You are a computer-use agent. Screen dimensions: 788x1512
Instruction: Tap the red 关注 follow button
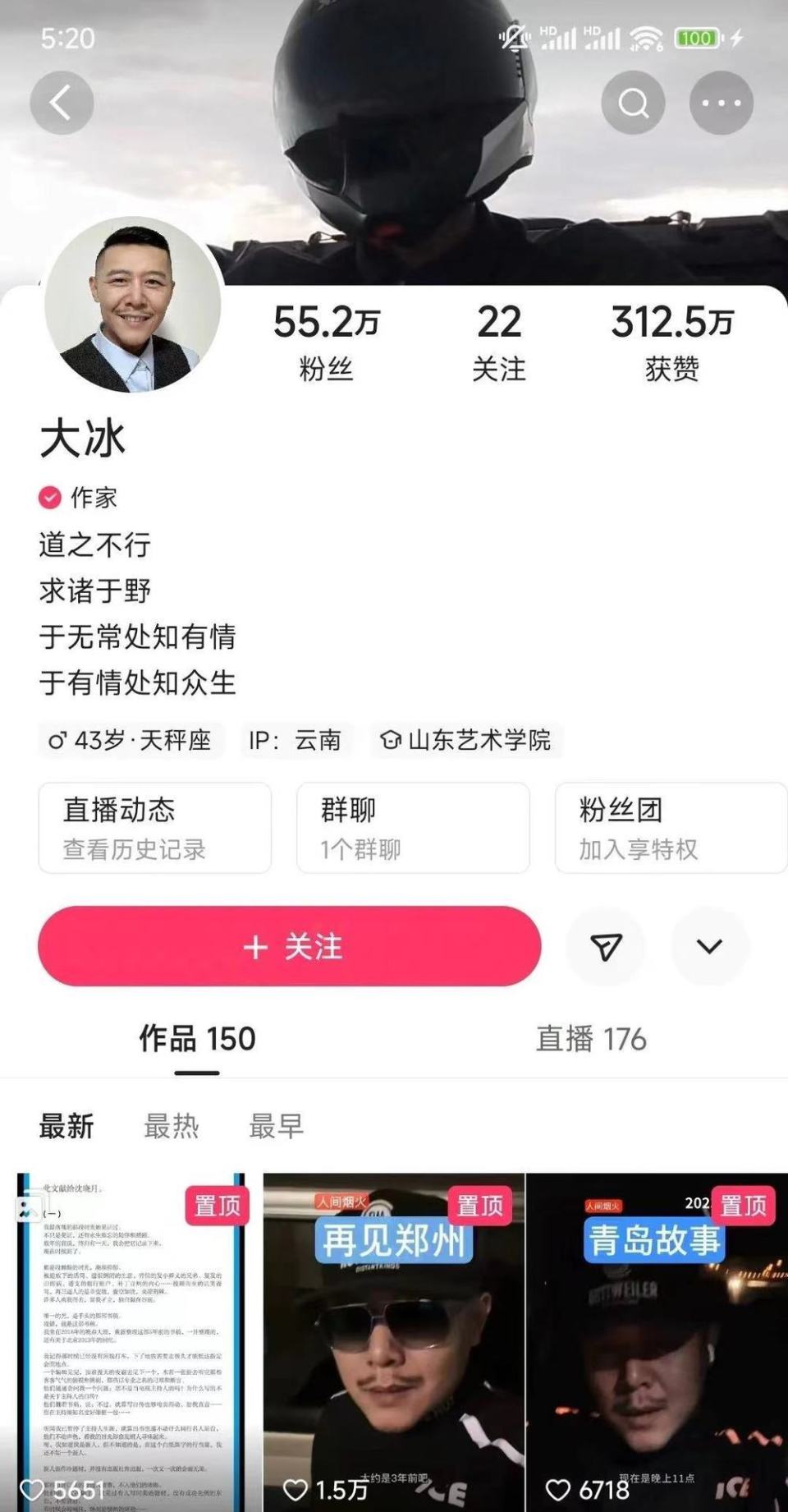(x=287, y=947)
